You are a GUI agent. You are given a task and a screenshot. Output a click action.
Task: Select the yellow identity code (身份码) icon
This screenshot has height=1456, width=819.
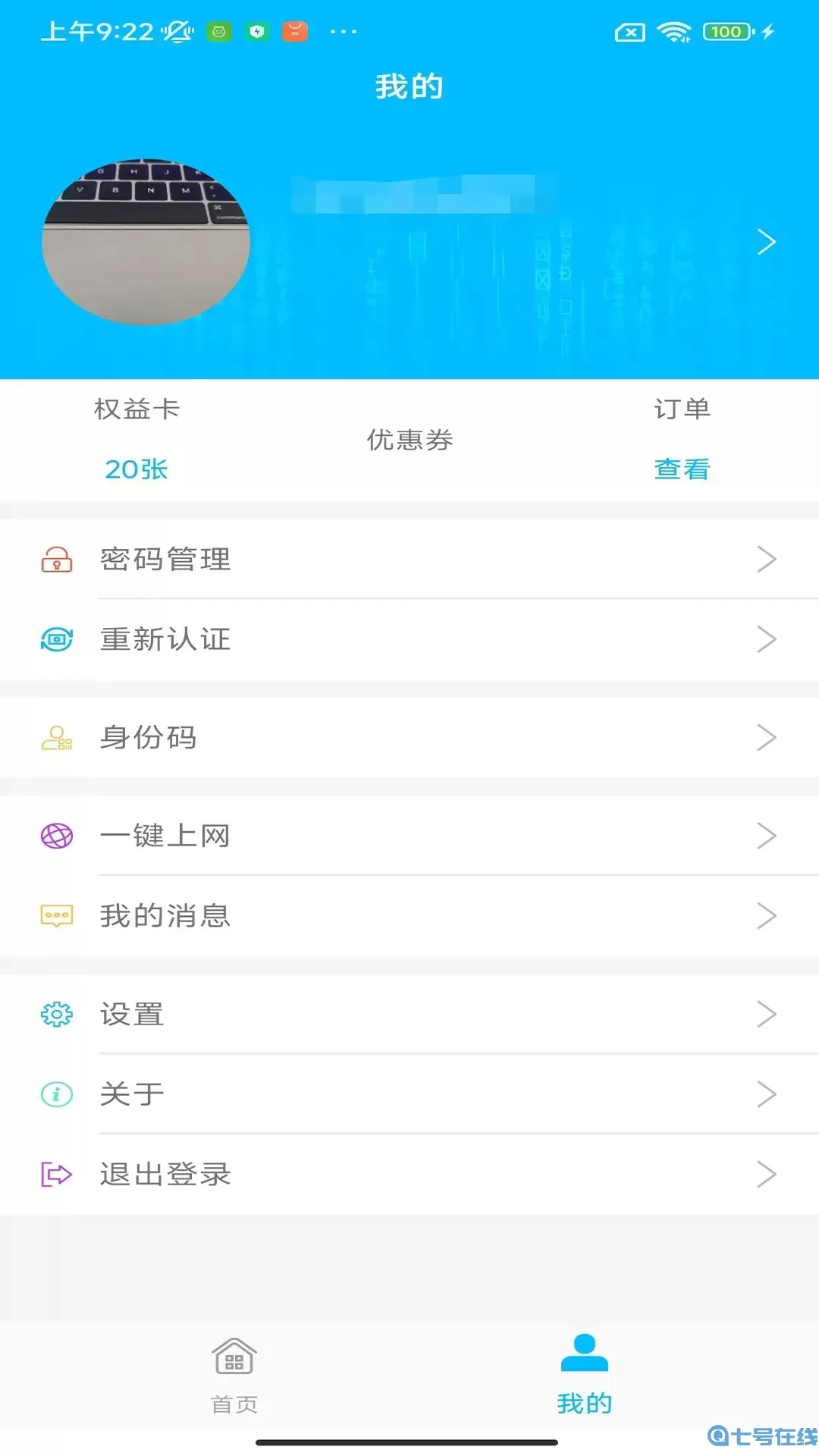(55, 737)
